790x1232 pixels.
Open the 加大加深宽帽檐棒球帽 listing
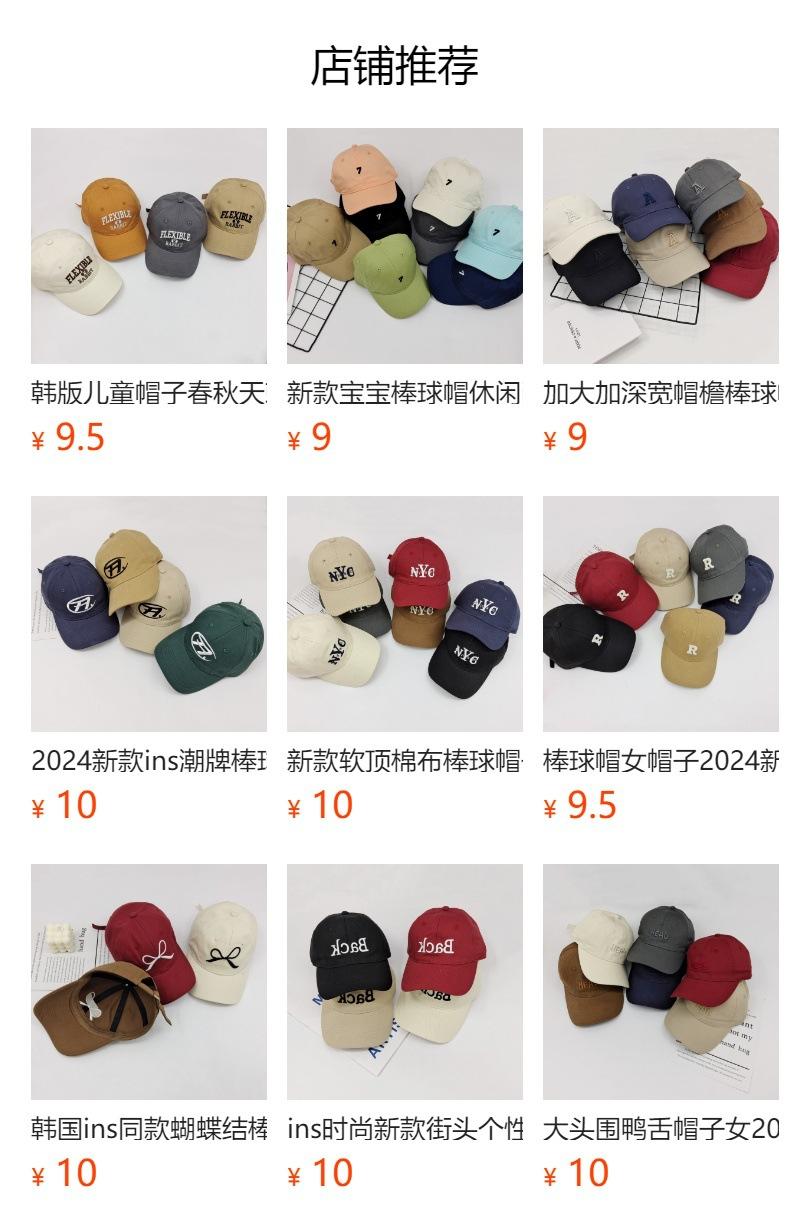click(661, 292)
